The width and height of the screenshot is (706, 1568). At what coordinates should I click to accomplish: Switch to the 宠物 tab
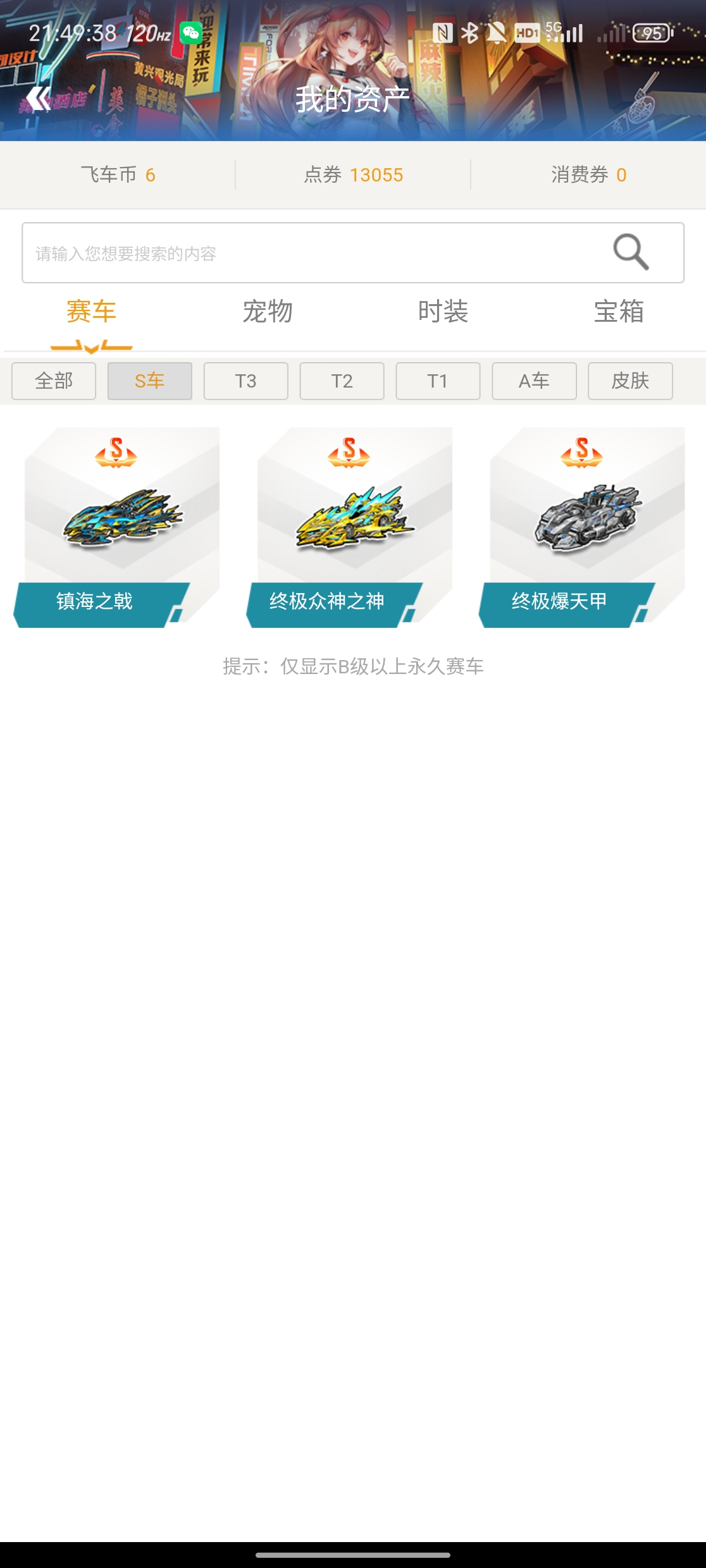(268, 312)
